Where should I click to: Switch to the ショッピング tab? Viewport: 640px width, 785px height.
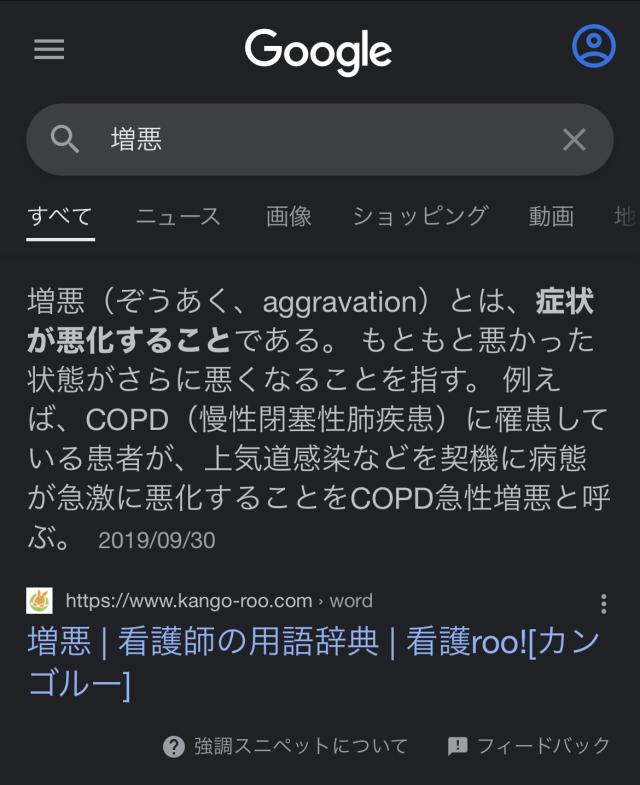pyautogui.click(x=420, y=216)
